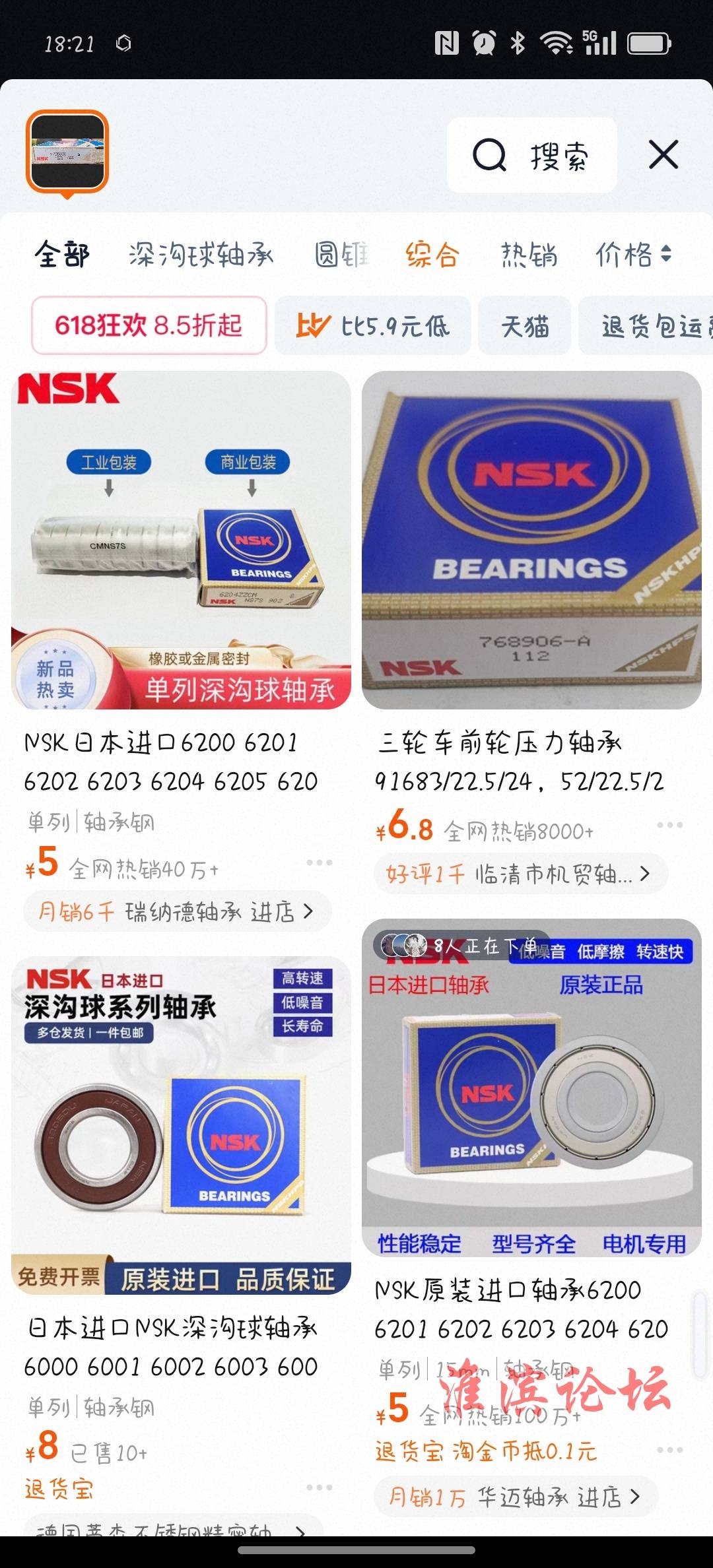Open NSK原装进口轴承6200 product card
This screenshot has height=1568, width=713.
(531, 1089)
